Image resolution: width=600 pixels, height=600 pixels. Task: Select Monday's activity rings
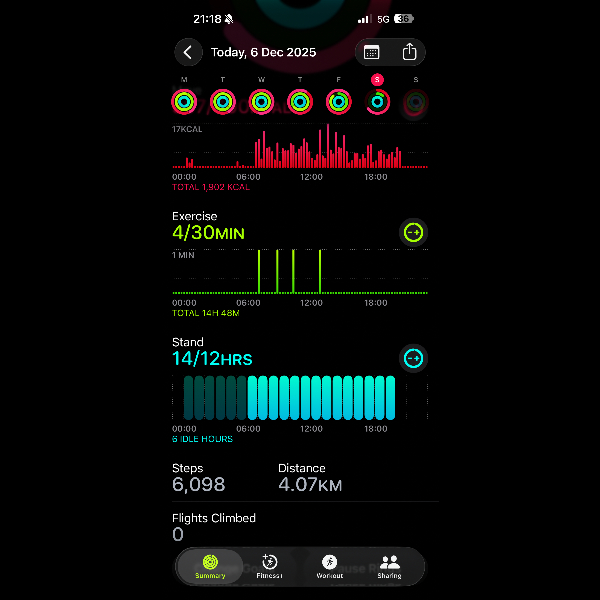coord(184,100)
